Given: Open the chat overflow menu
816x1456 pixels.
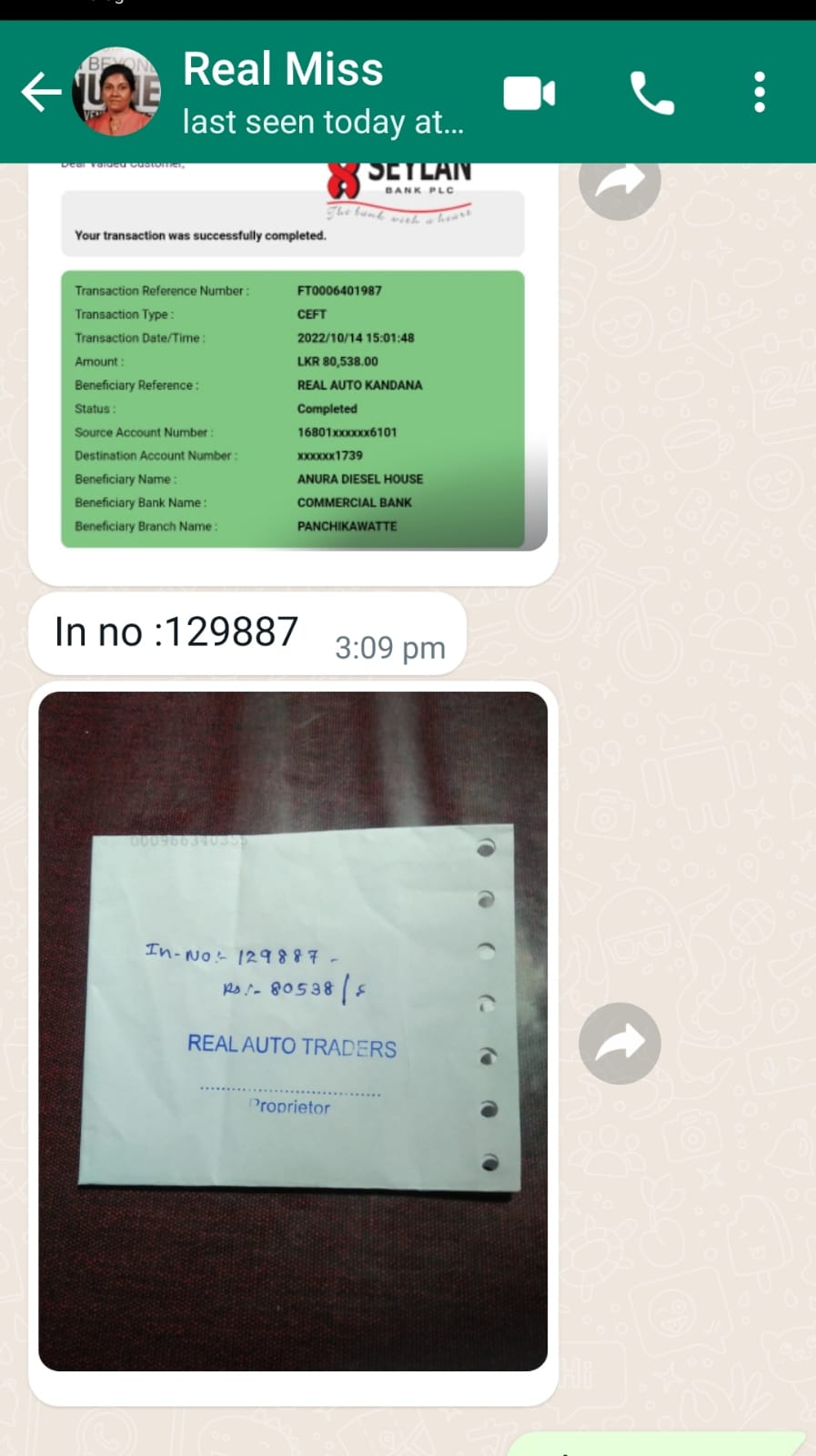Looking at the screenshot, I should (x=759, y=93).
